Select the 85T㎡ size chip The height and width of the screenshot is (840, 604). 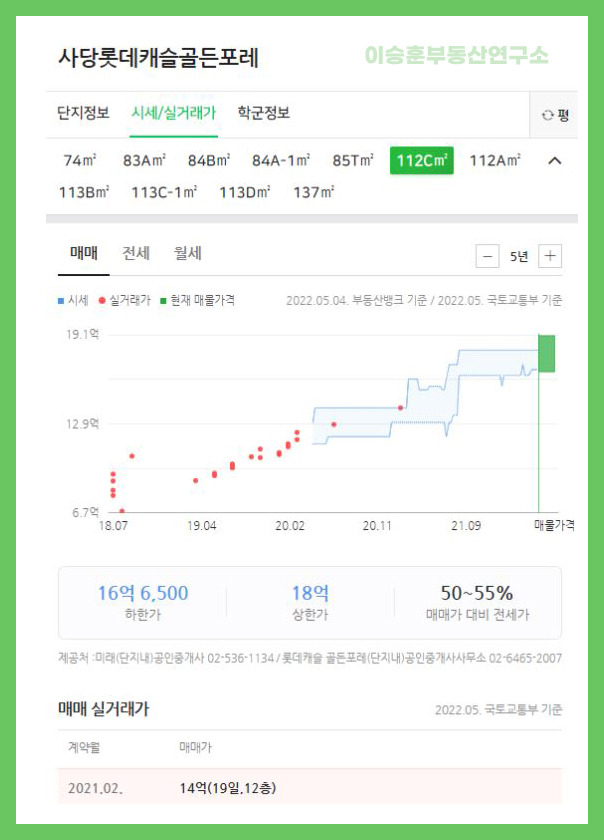click(353, 160)
